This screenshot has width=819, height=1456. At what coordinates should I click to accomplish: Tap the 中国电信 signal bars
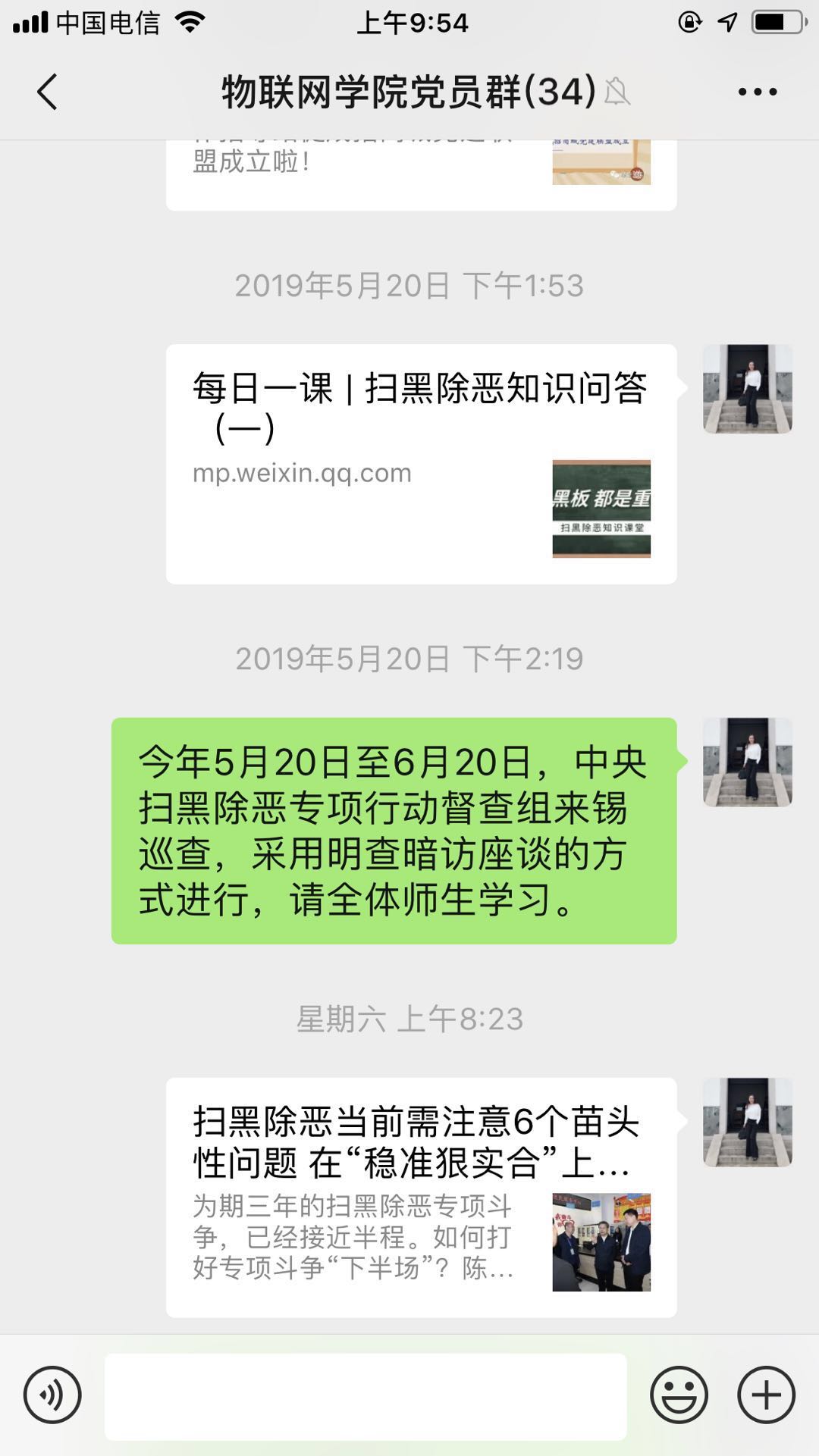(30, 23)
